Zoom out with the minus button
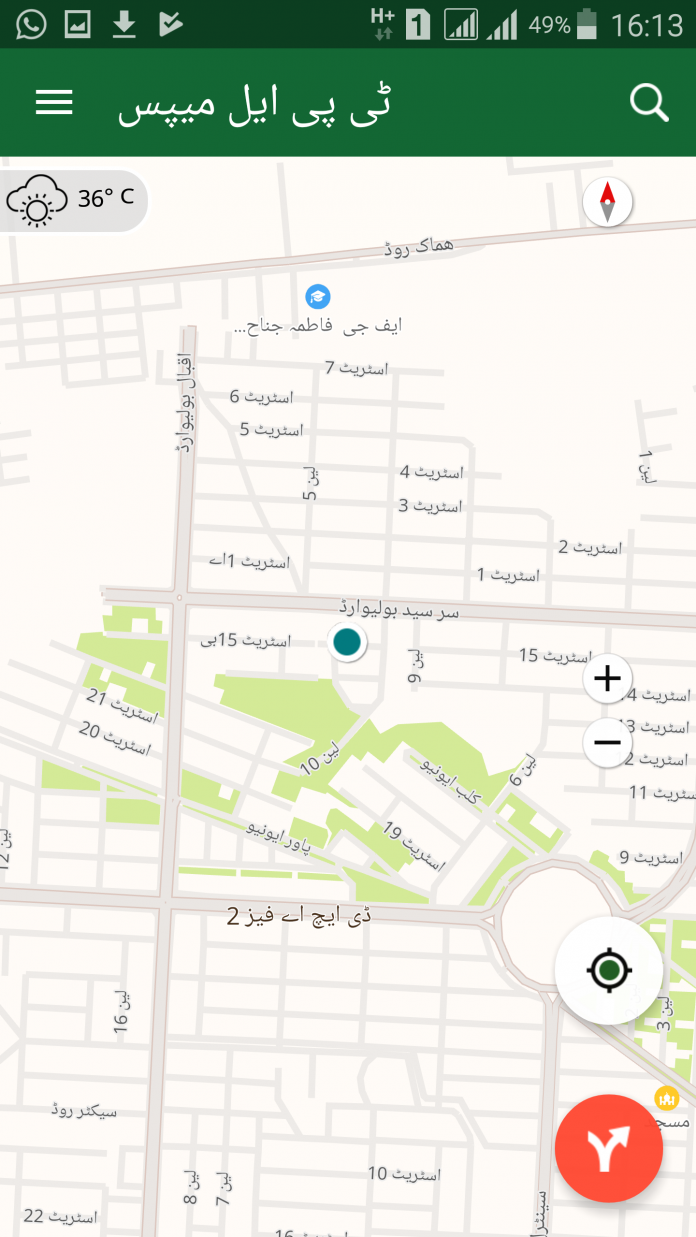696x1237 pixels. [607, 742]
